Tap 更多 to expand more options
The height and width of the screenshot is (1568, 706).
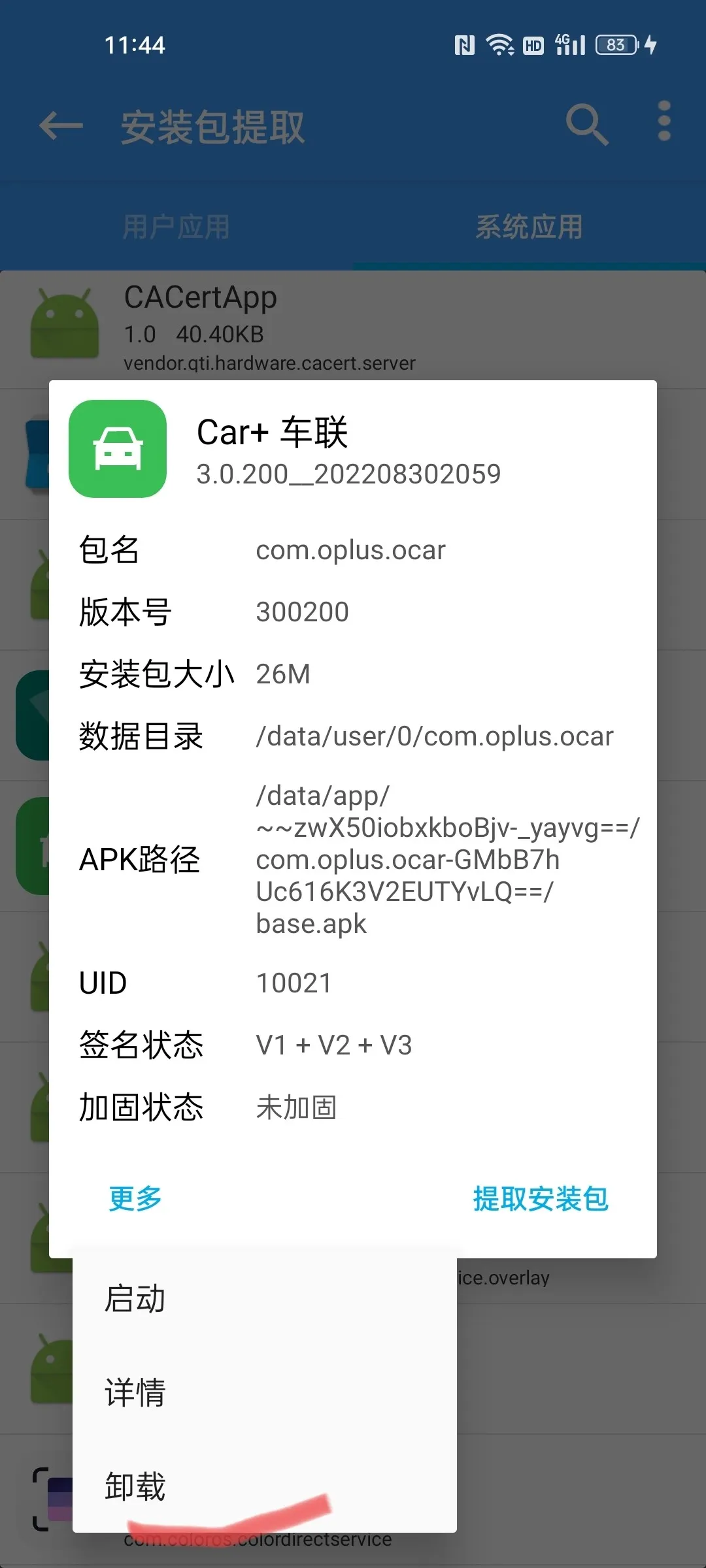click(x=134, y=1198)
